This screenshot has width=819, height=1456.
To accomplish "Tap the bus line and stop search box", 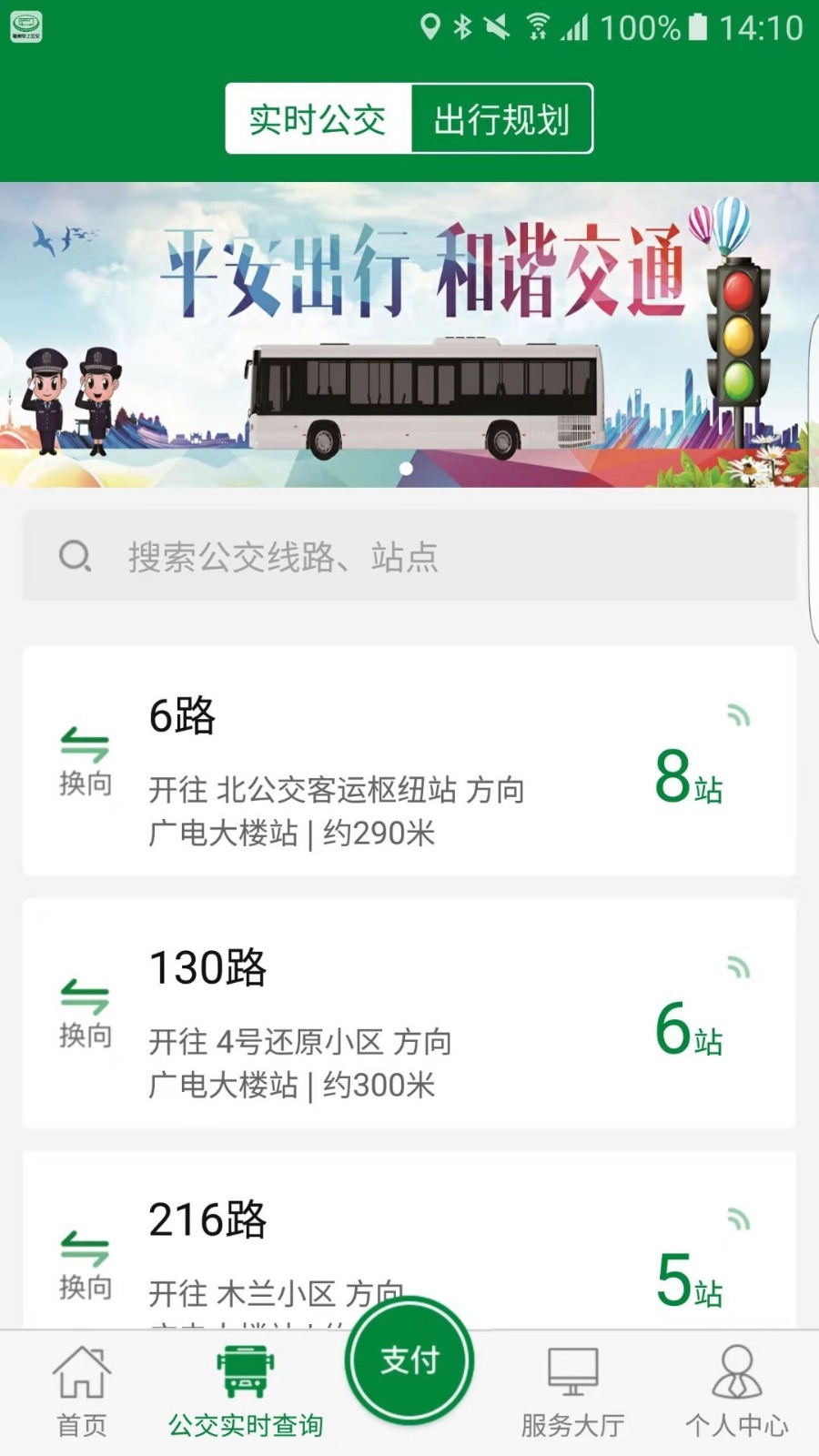I will pyautogui.click(x=409, y=556).
